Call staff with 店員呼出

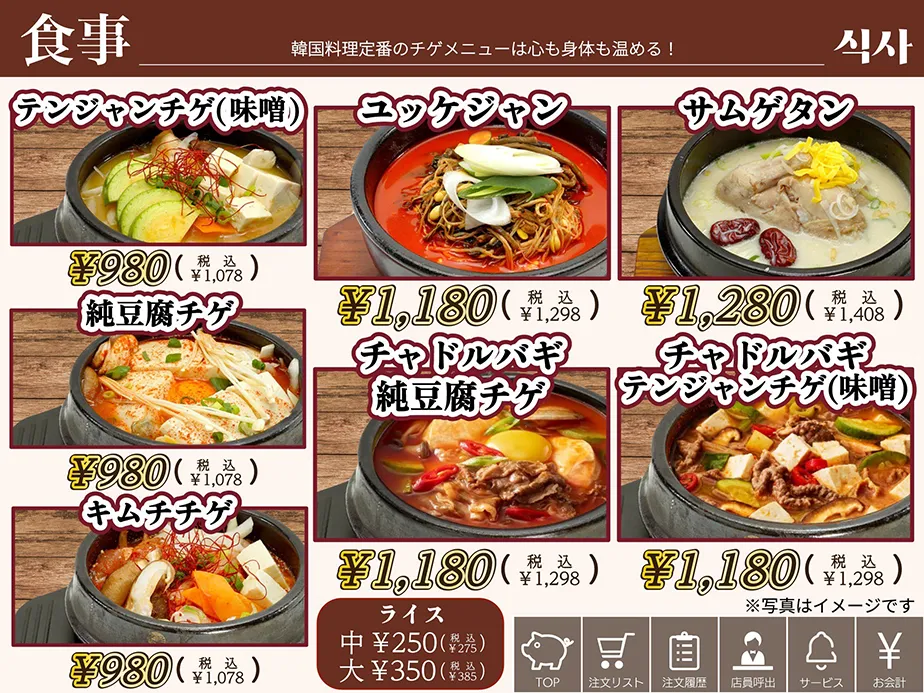pyautogui.click(x=752, y=655)
